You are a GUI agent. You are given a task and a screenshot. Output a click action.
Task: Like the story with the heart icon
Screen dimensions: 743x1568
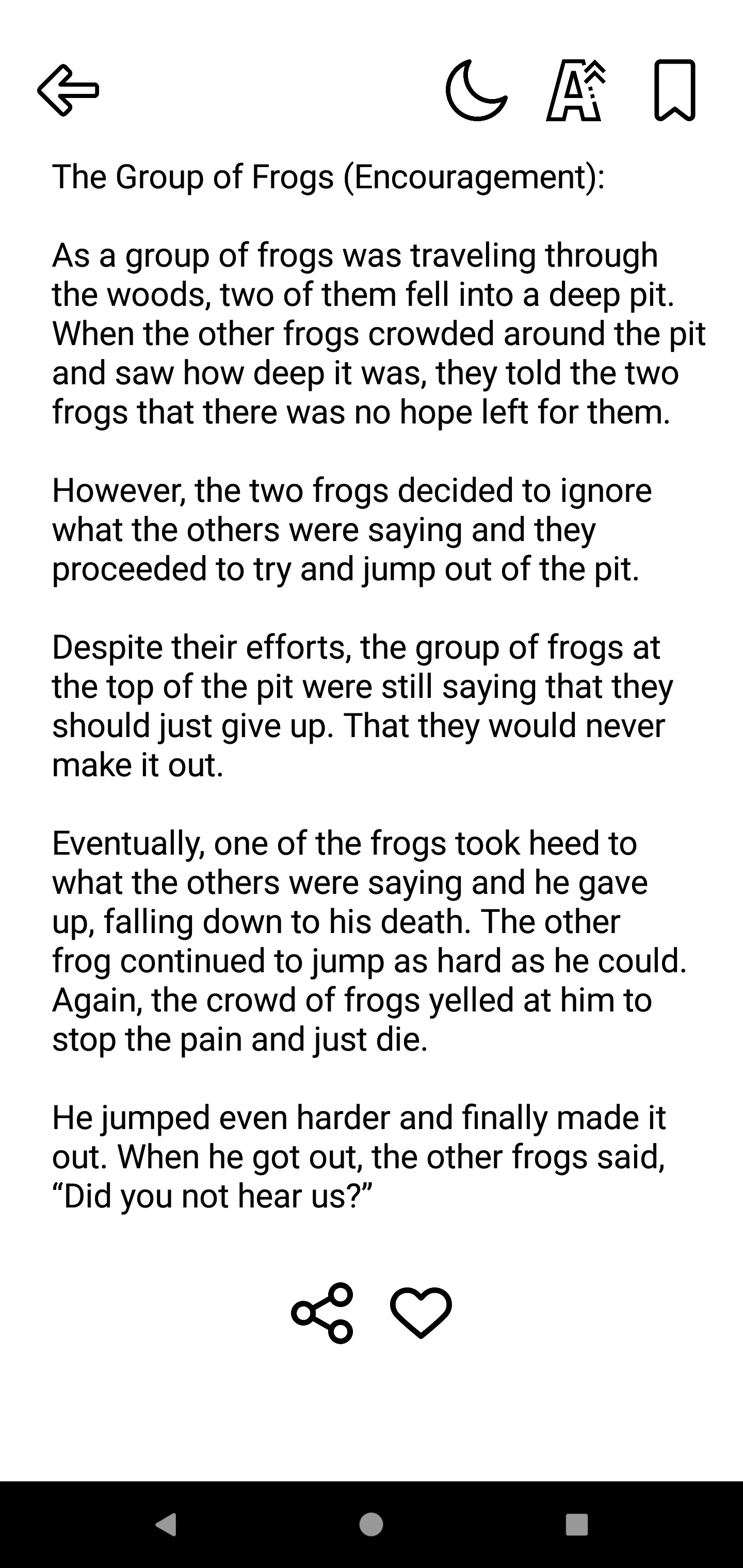point(421,1312)
